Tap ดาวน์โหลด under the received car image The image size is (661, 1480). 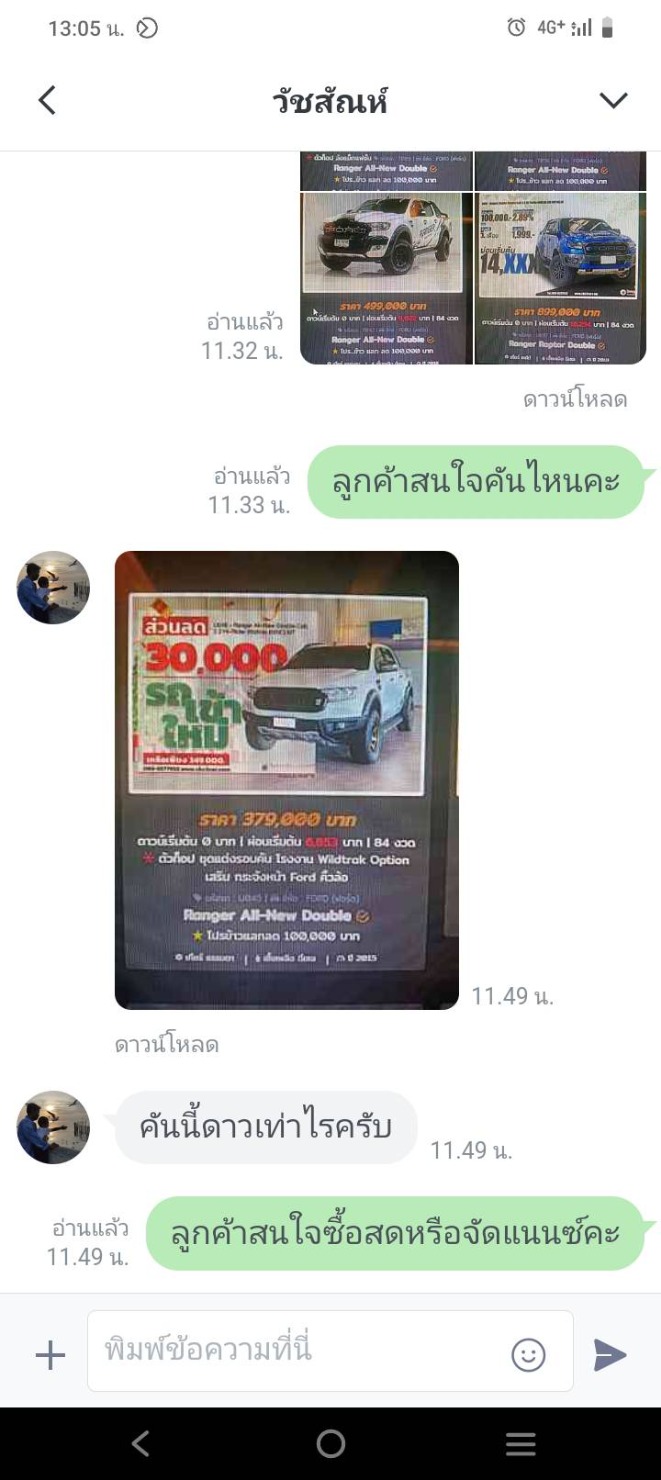pyautogui.click(x=167, y=1045)
